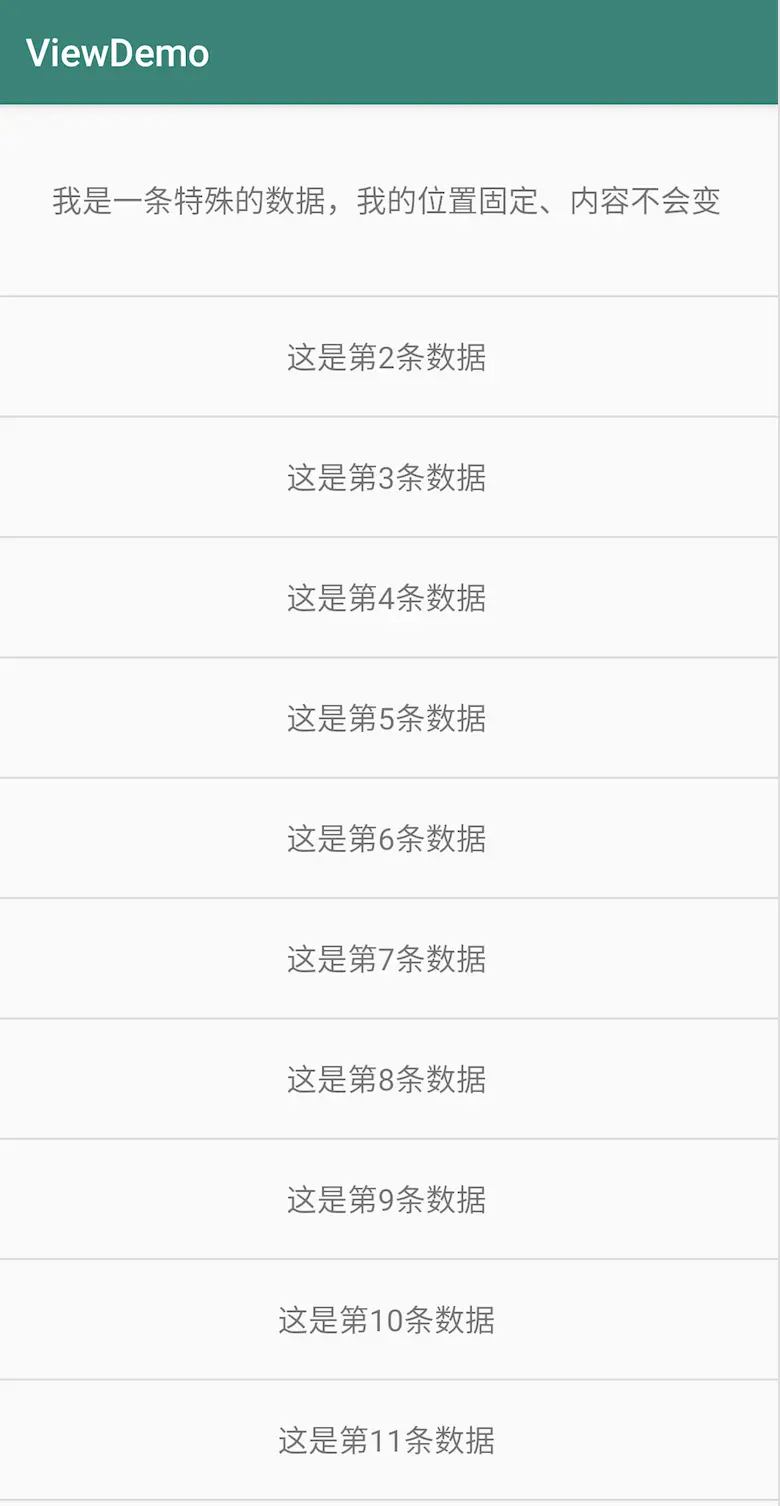Tap the row 这是第7条数据
Image resolution: width=780 pixels, height=1506 pixels.
coord(389,959)
